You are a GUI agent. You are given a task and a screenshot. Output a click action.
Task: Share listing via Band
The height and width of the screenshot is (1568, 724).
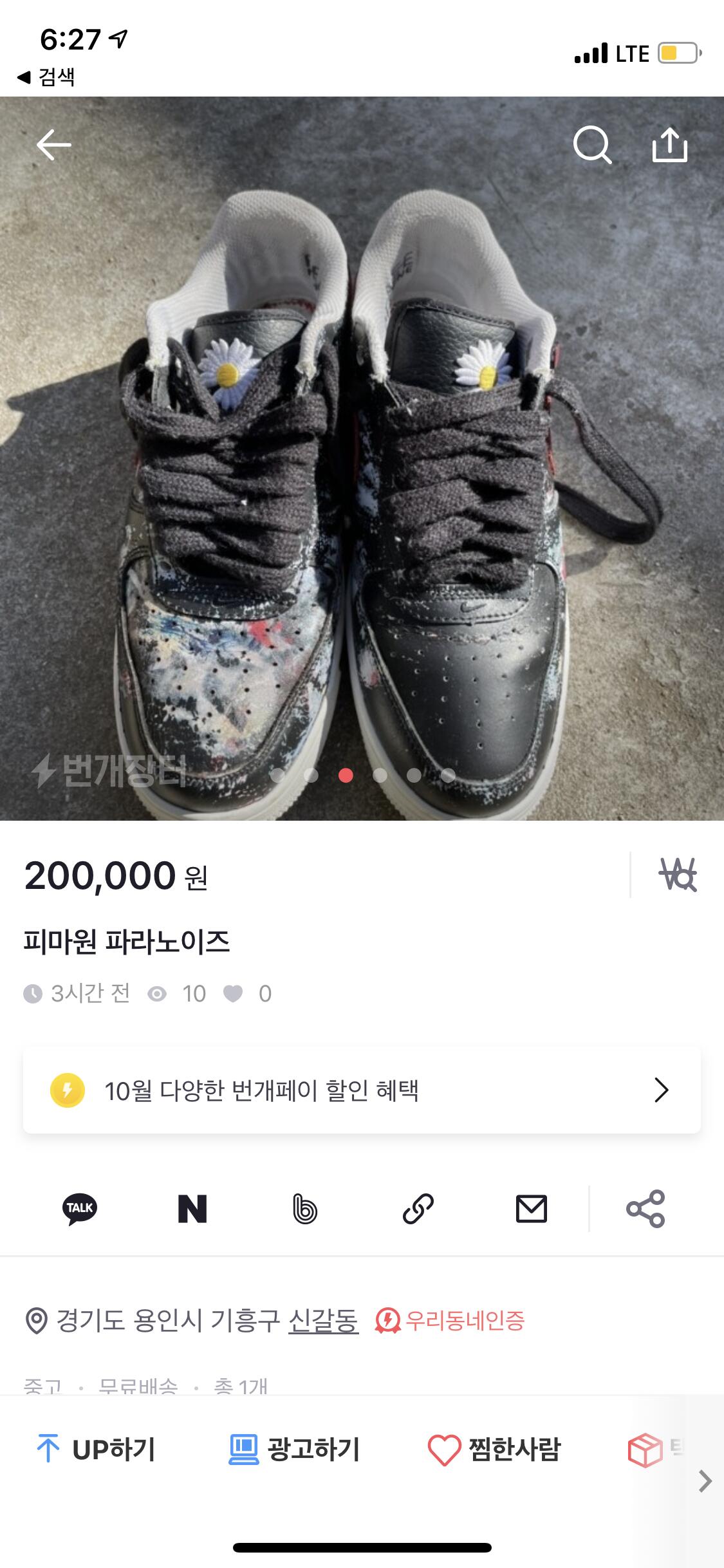click(x=305, y=1208)
